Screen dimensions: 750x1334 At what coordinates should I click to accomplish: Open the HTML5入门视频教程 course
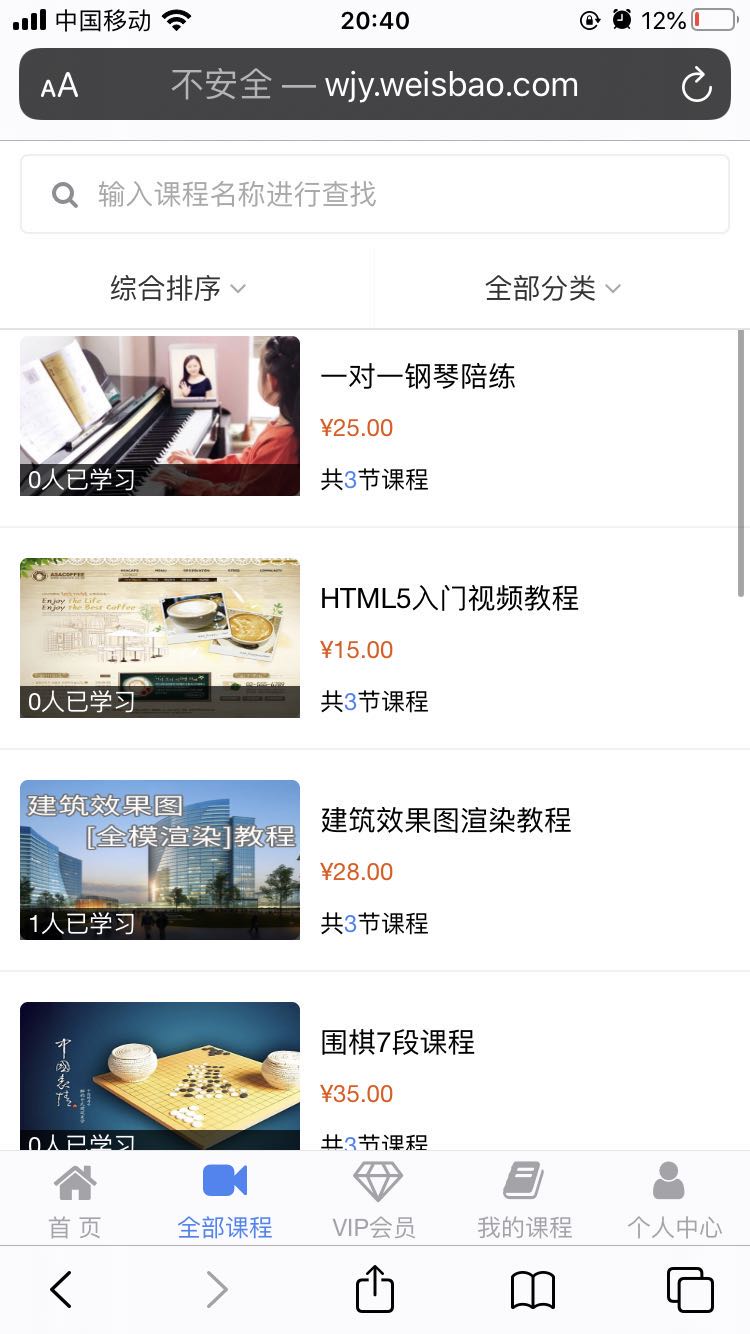coord(449,599)
